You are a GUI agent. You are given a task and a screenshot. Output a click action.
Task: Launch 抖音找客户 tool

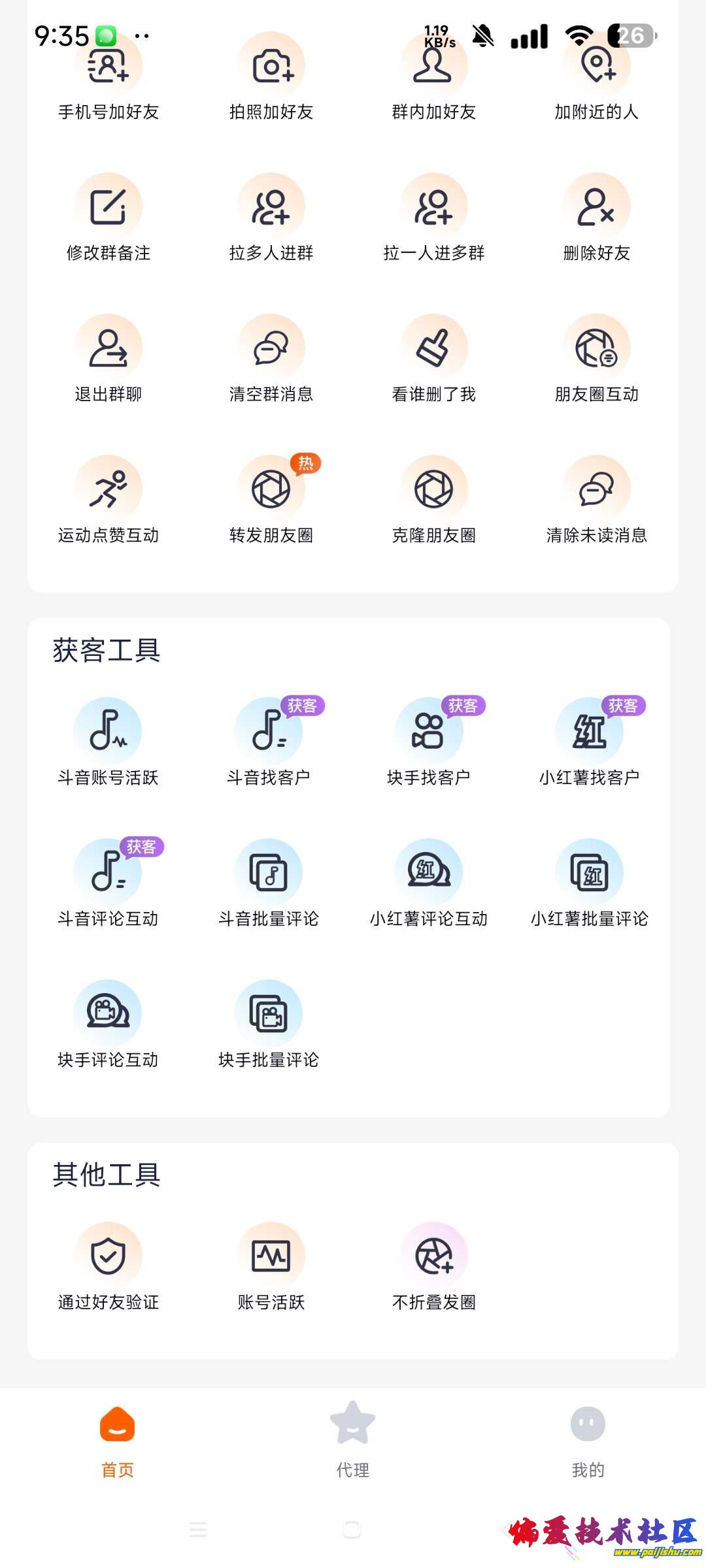tap(268, 732)
